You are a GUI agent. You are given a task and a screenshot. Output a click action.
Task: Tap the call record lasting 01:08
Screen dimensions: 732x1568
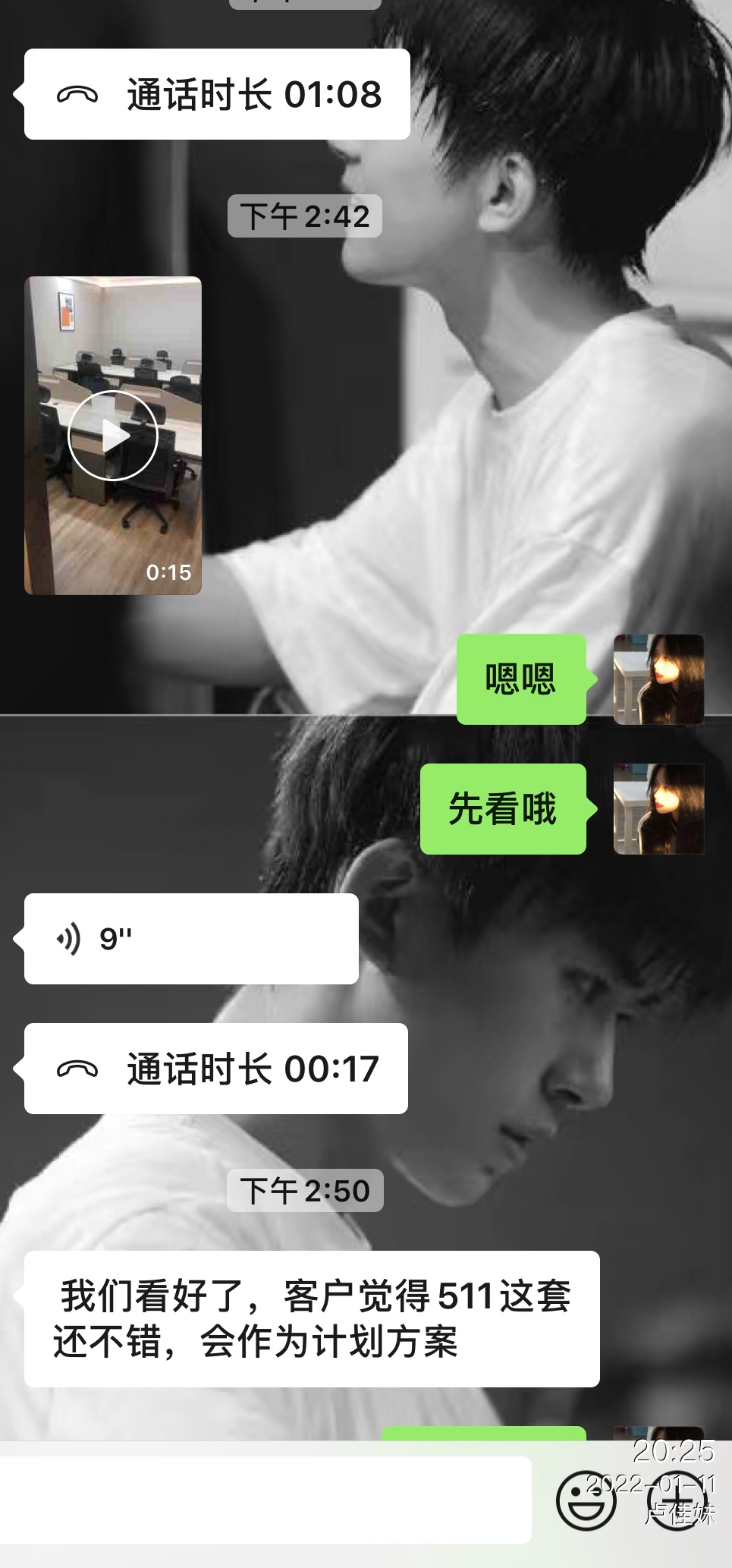[x=217, y=94]
